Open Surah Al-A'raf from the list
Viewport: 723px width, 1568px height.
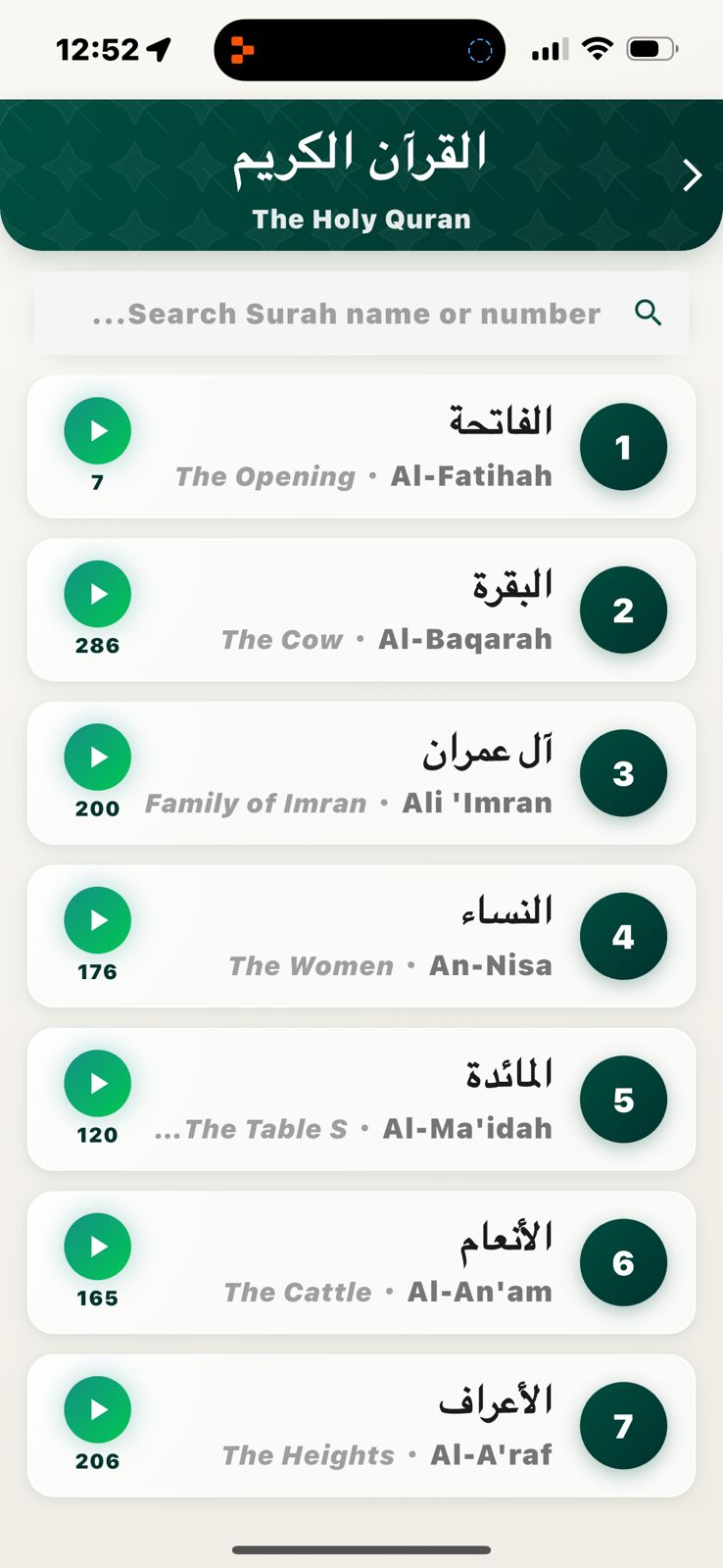pyautogui.click(x=392, y=1426)
